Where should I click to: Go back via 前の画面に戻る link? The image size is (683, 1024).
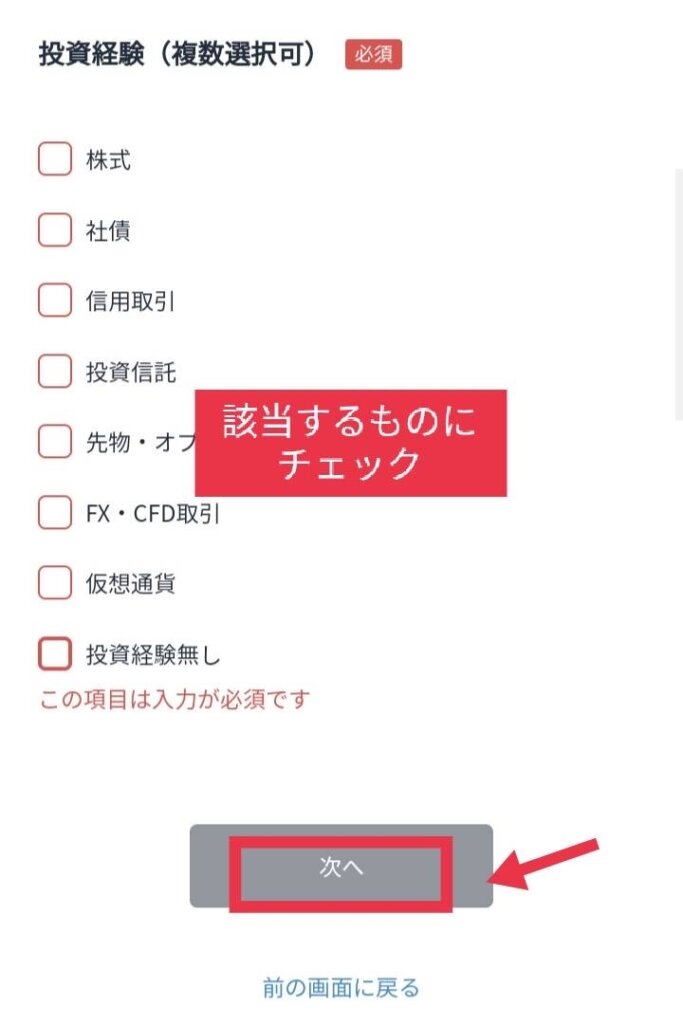tap(341, 988)
